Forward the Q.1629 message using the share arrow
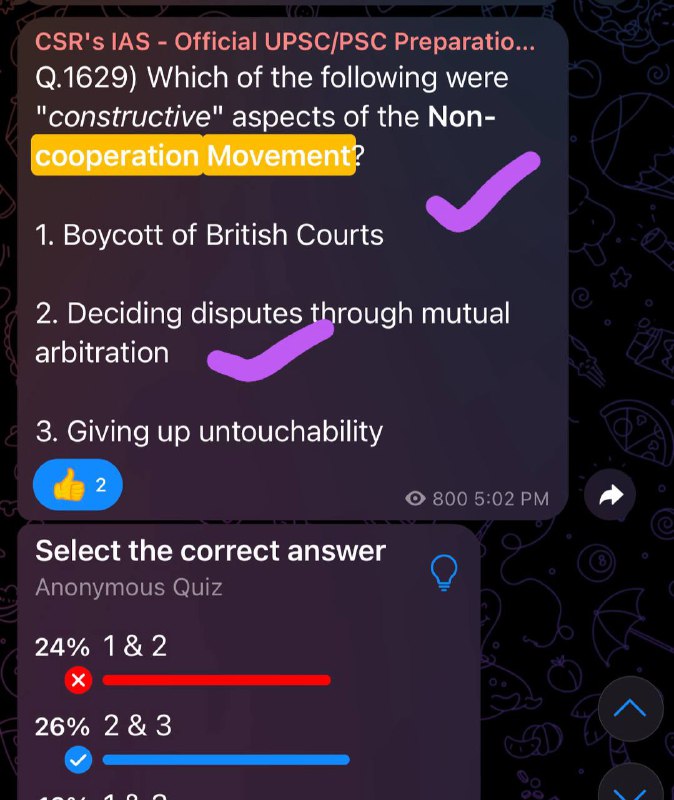The image size is (674, 800). point(610,494)
